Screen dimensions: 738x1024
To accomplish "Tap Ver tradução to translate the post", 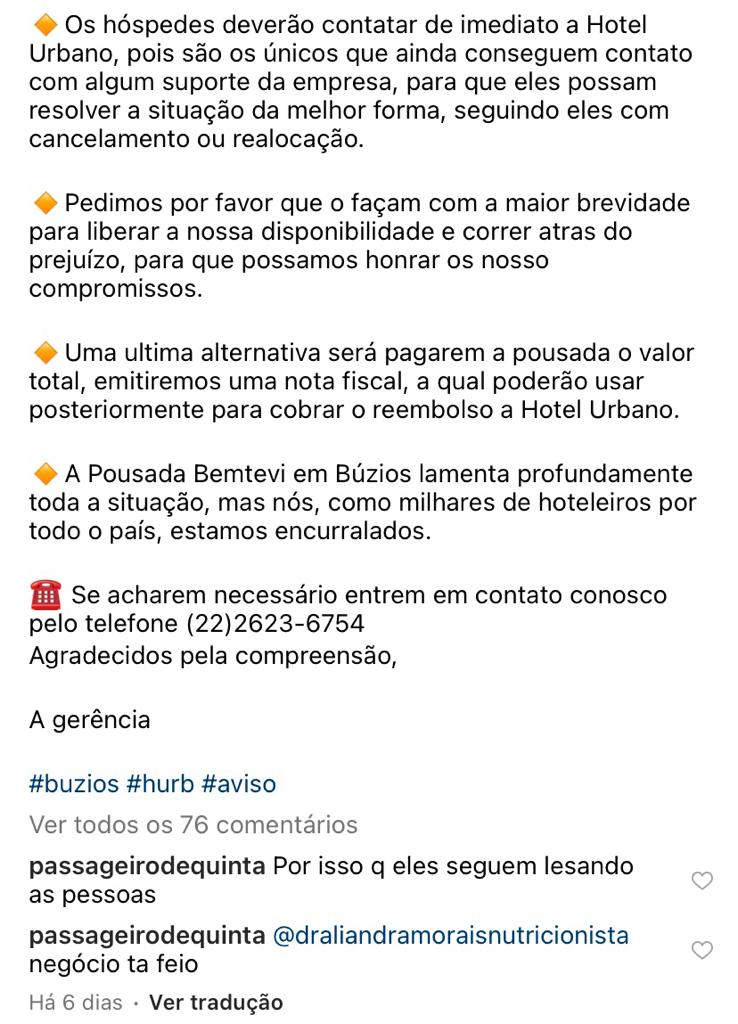I will 215,1001.
